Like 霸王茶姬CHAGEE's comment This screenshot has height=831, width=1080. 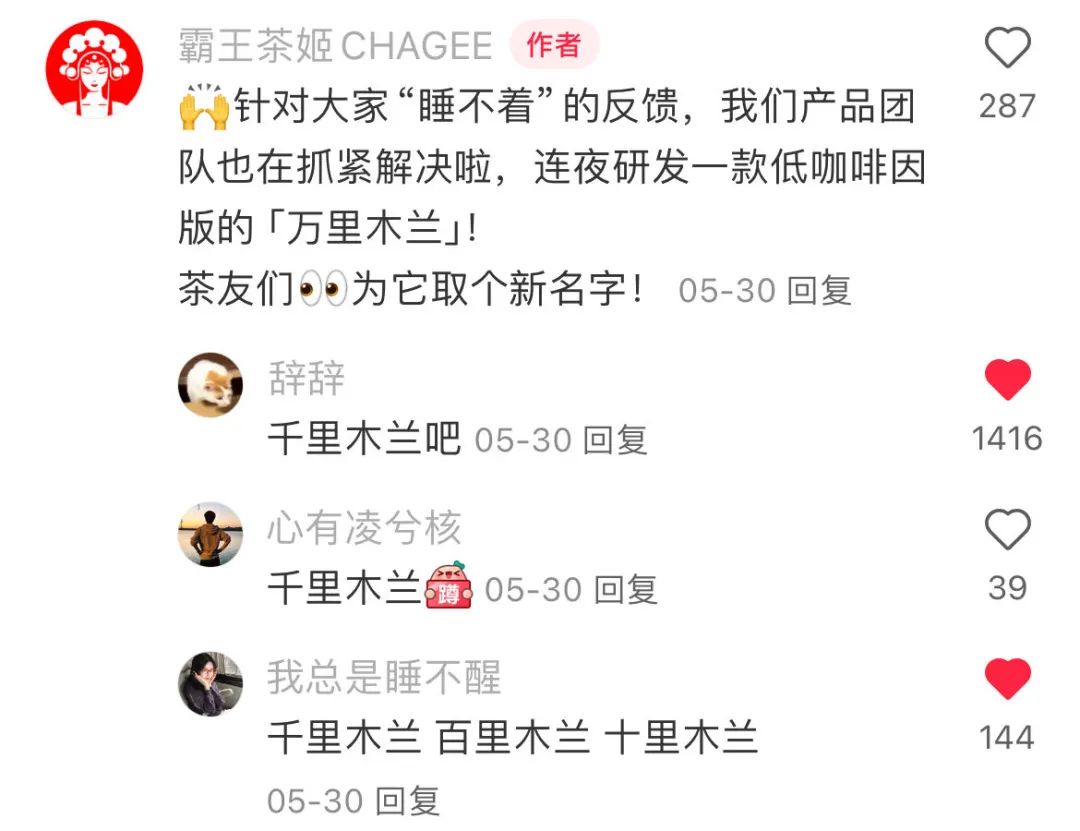[x=1007, y=48]
